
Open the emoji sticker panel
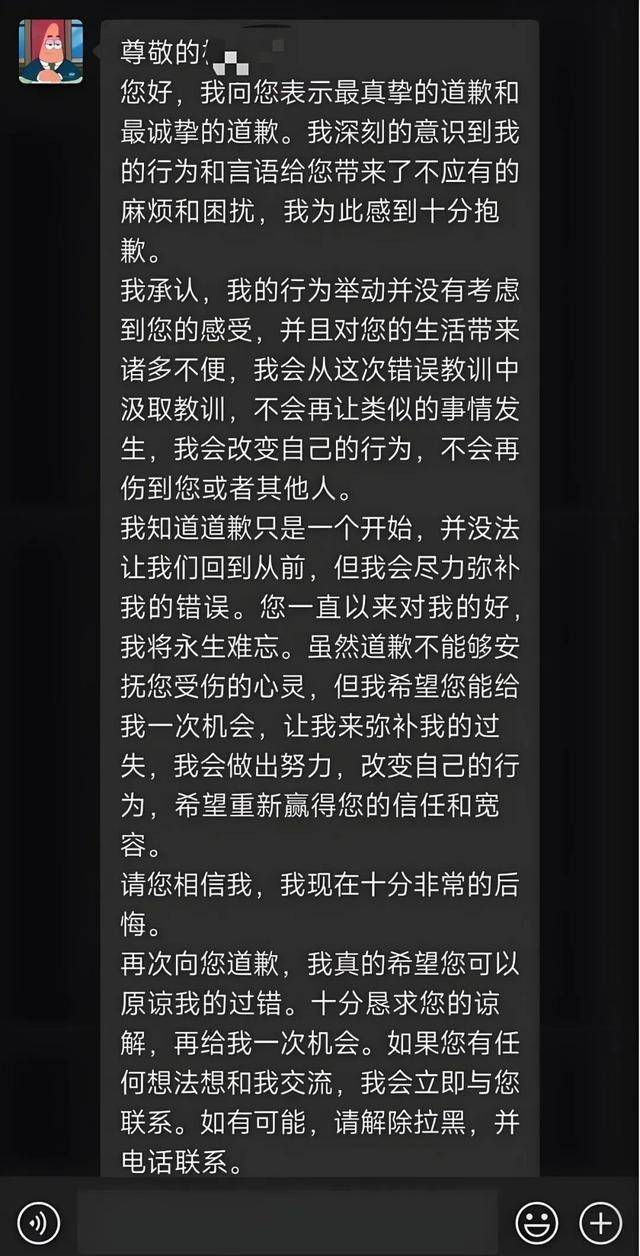click(537, 1221)
